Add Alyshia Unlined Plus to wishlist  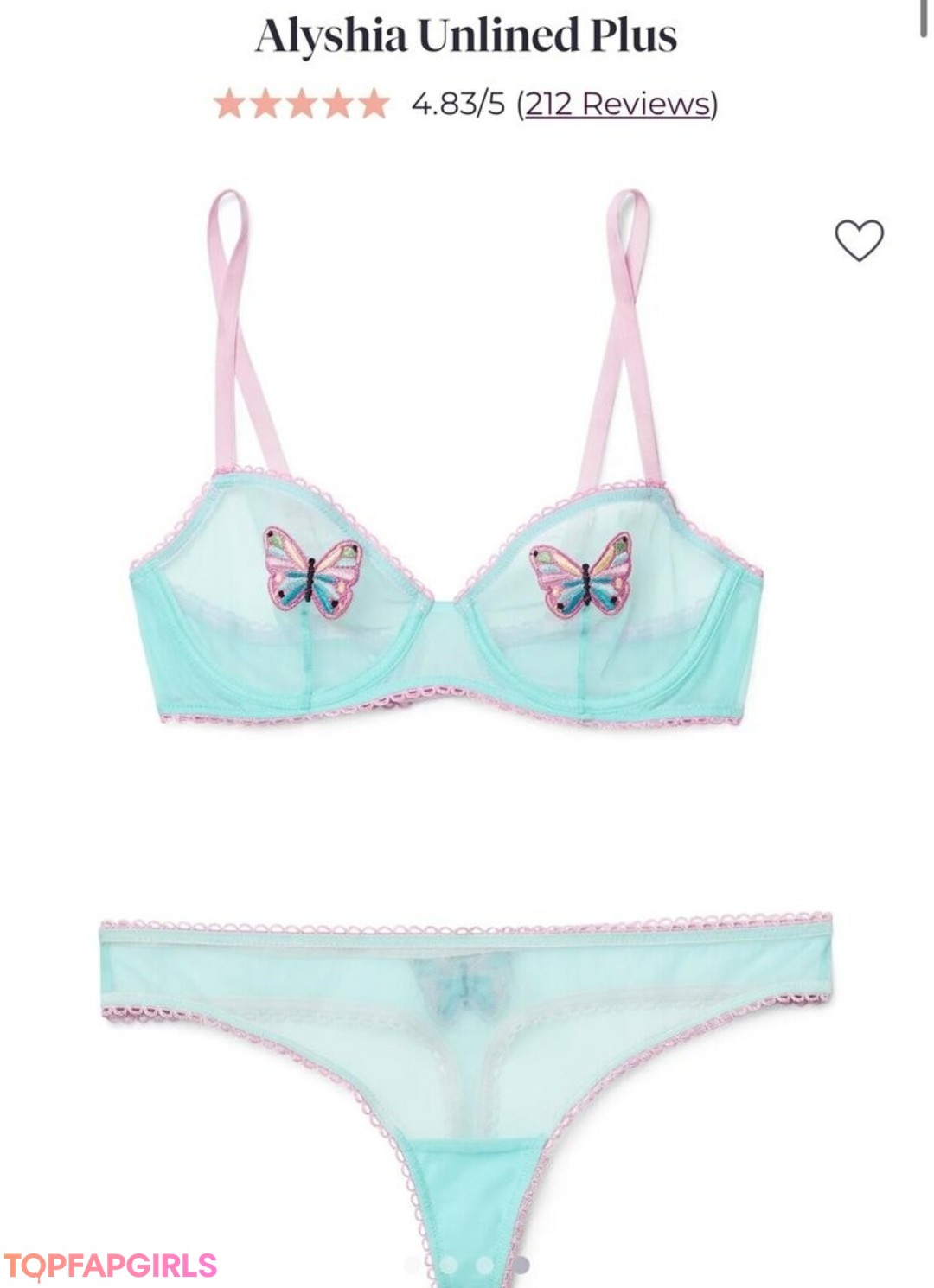pyautogui.click(x=858, y=240)
